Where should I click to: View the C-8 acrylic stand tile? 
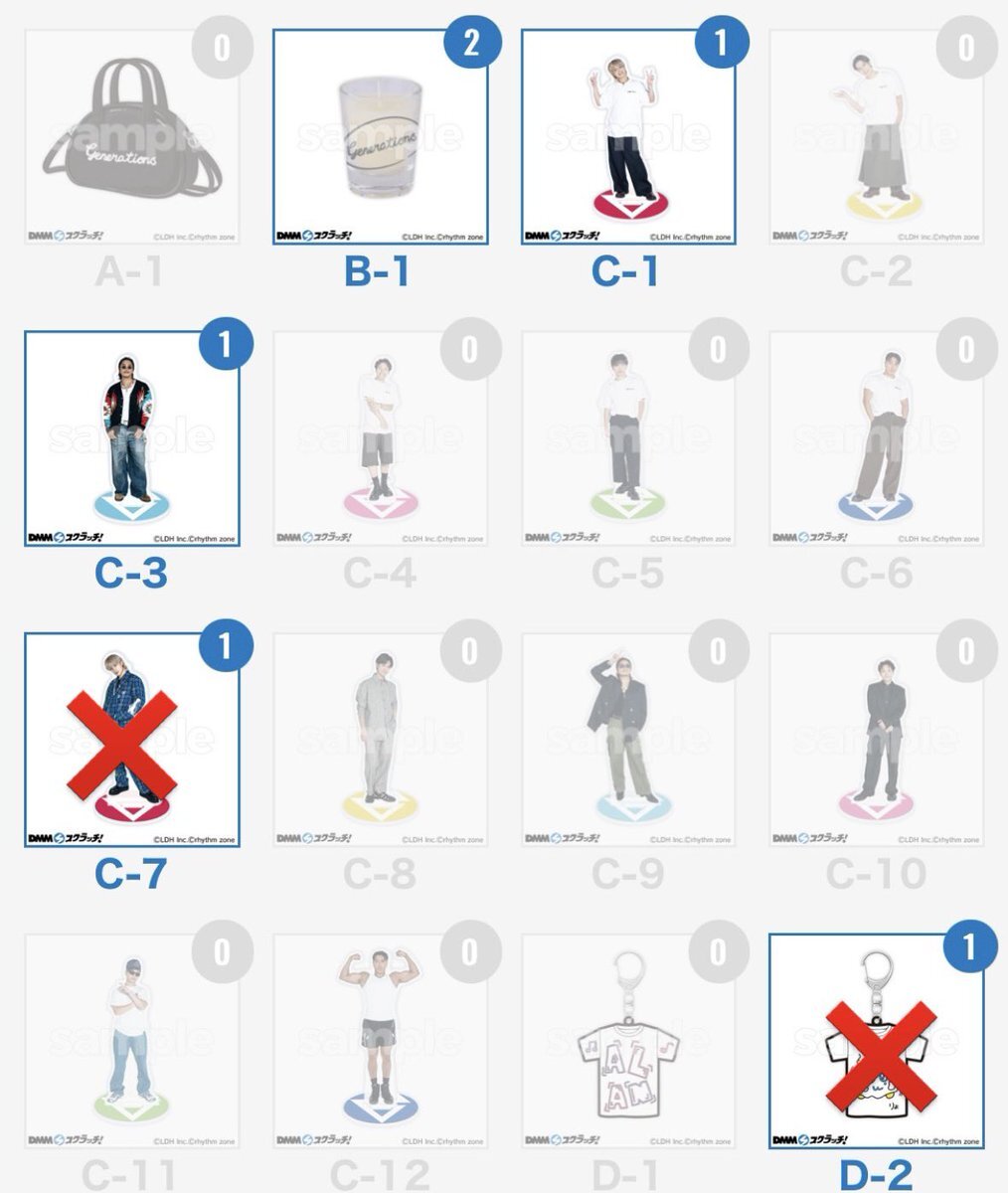pyautogui.click(x=380, y=740)
